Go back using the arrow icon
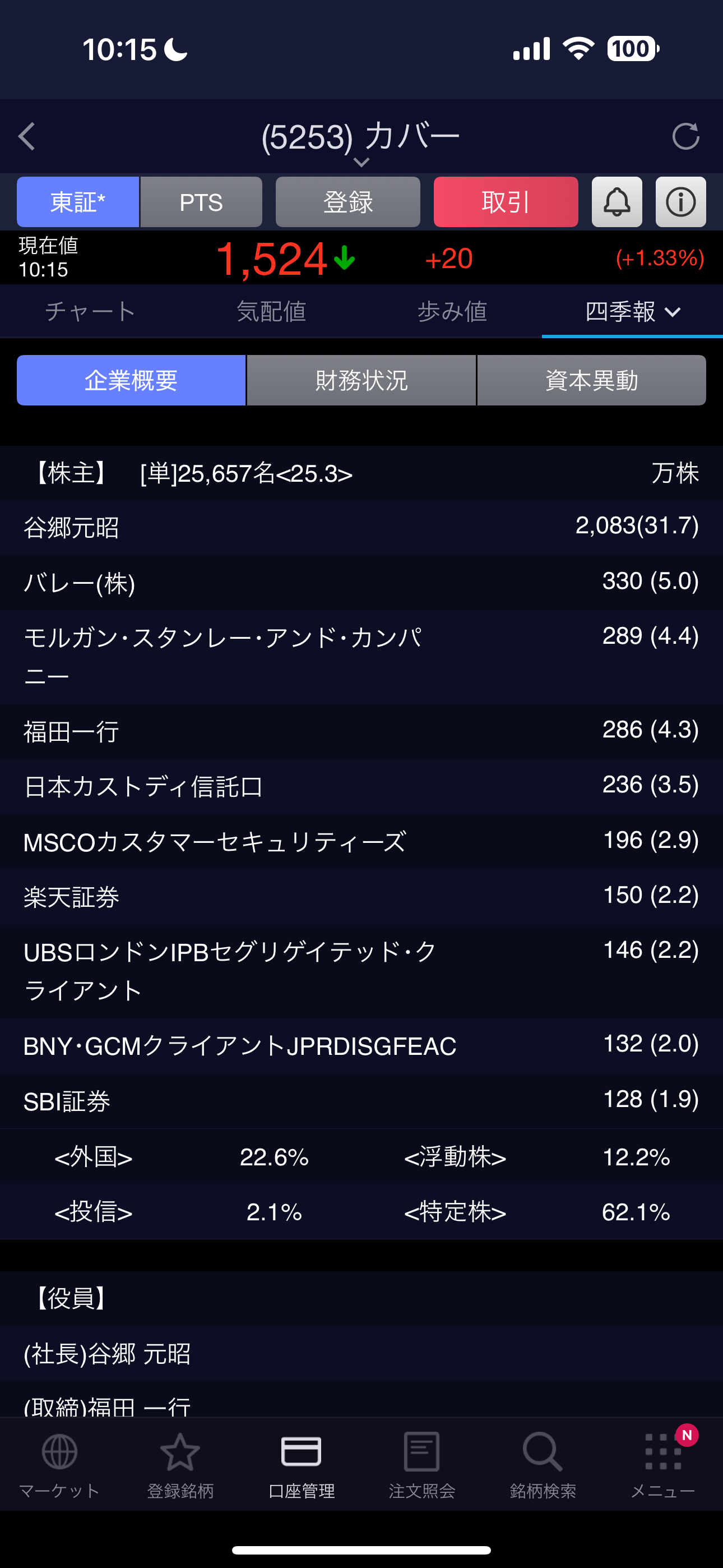 tap(27, 136)
